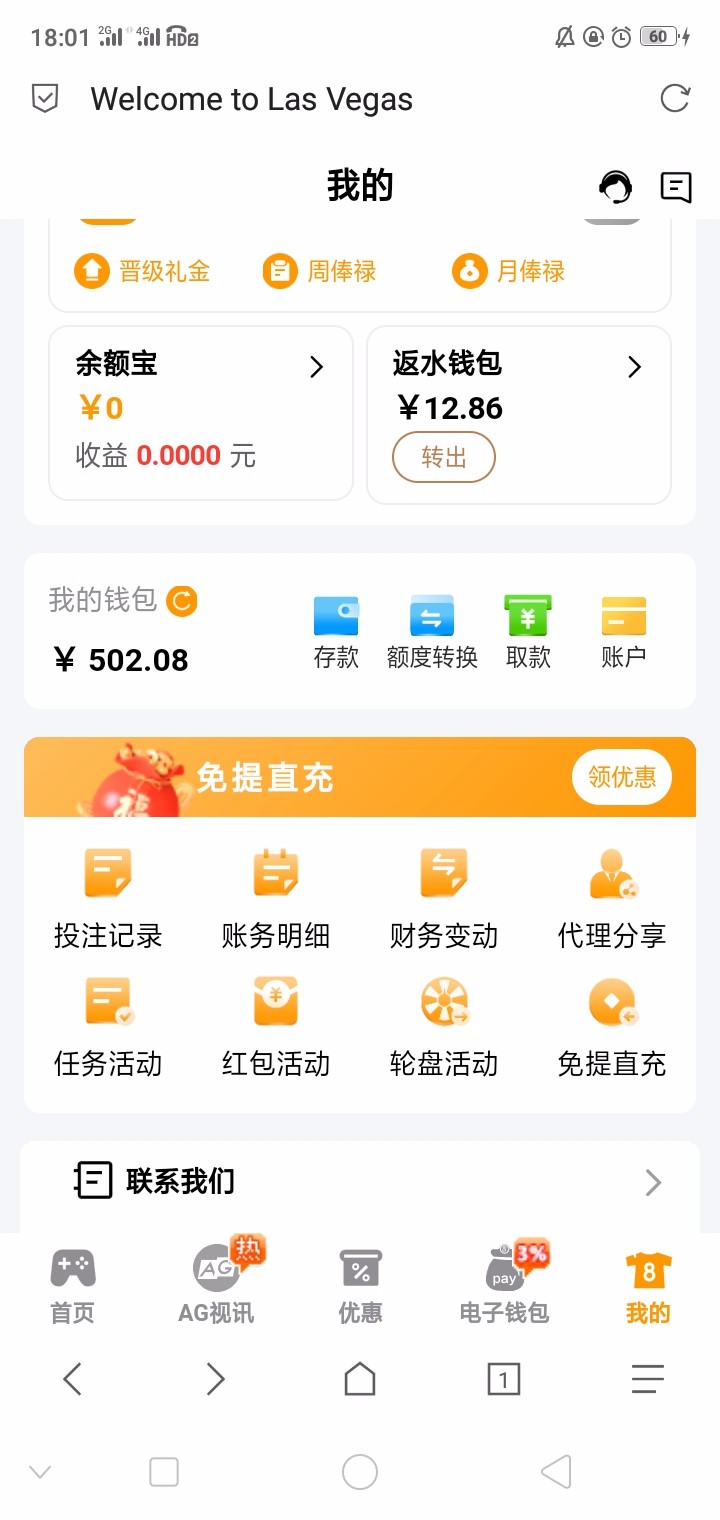Switch to the 优惠 tab
Viewport: 720px width, 1520px height.
click(x=360, y=1286)
